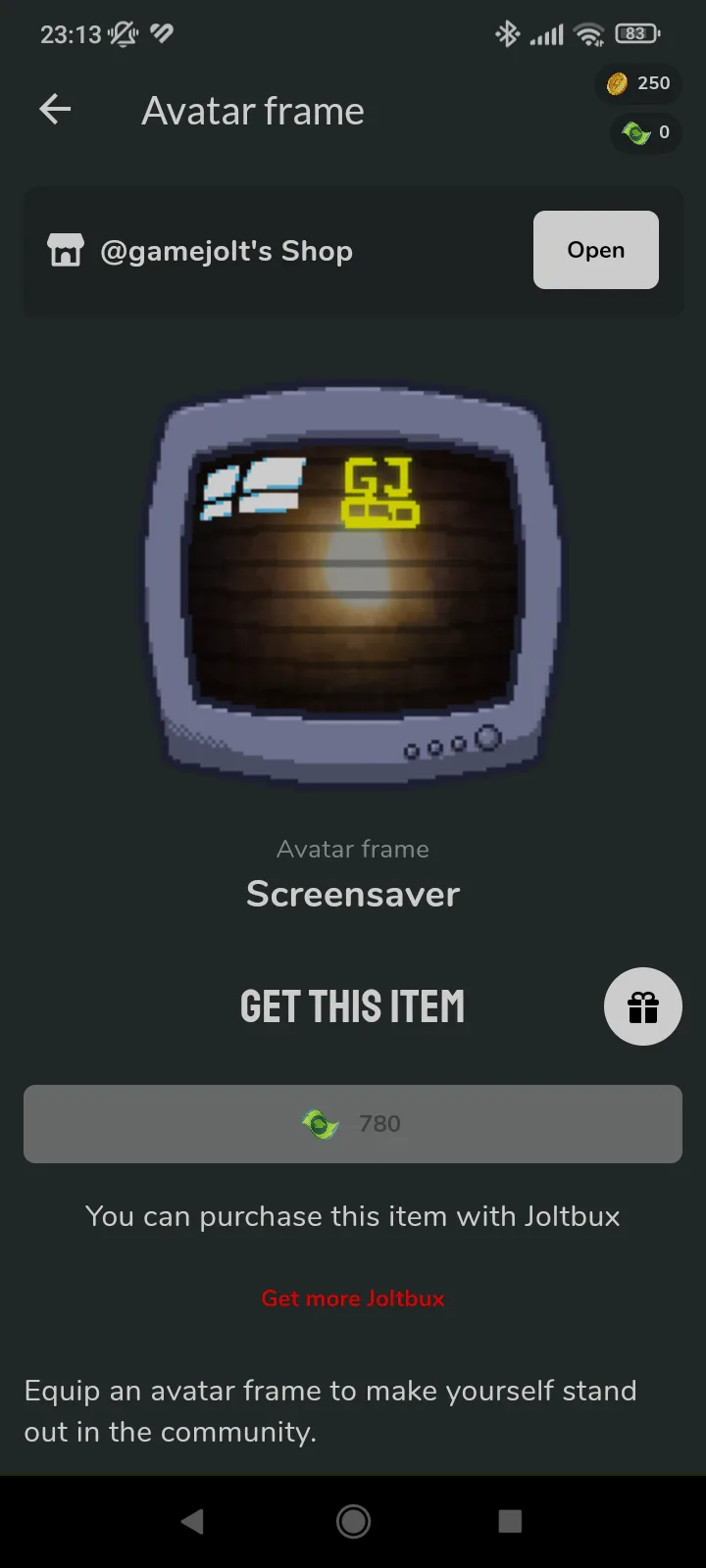Tap the system home button

click(353, 1521)
